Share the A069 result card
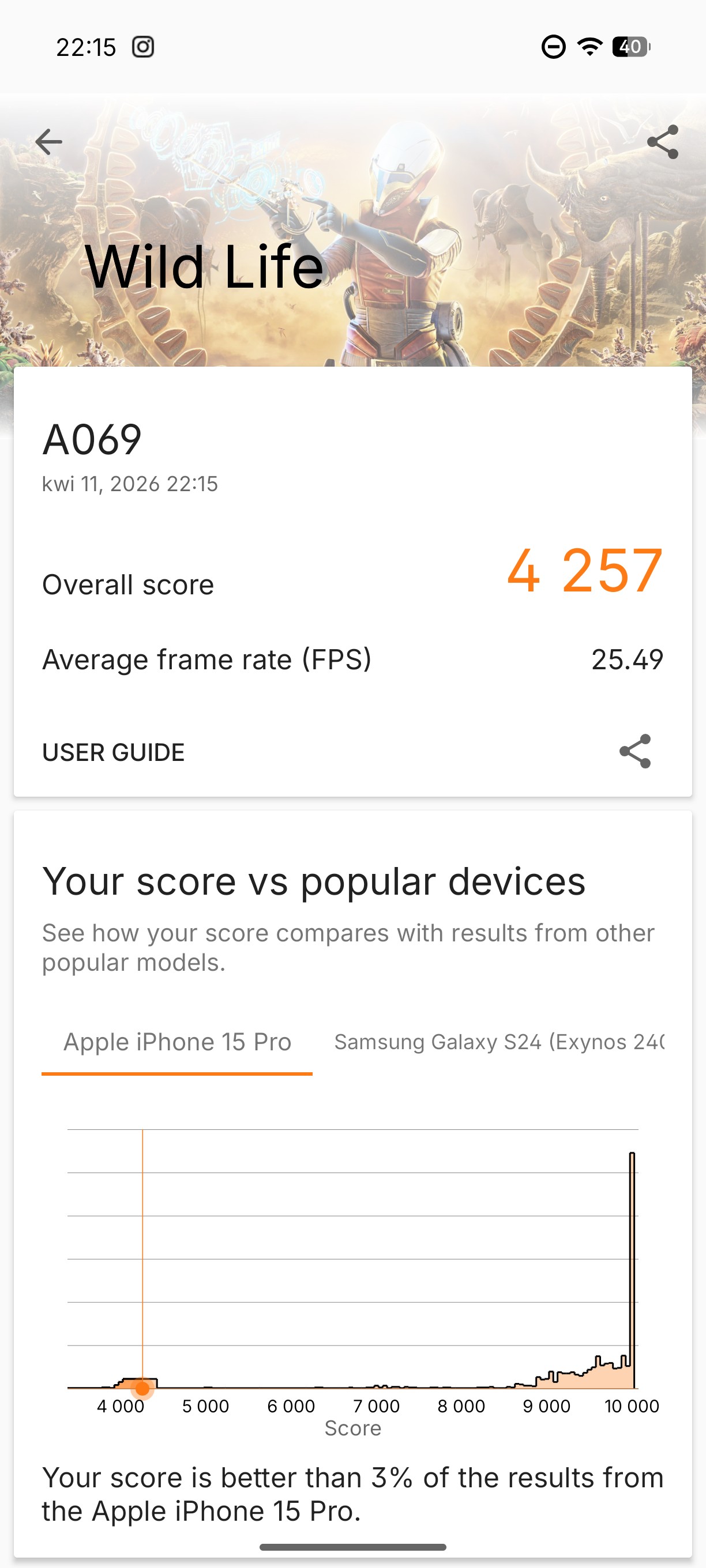 pos(634,752)
